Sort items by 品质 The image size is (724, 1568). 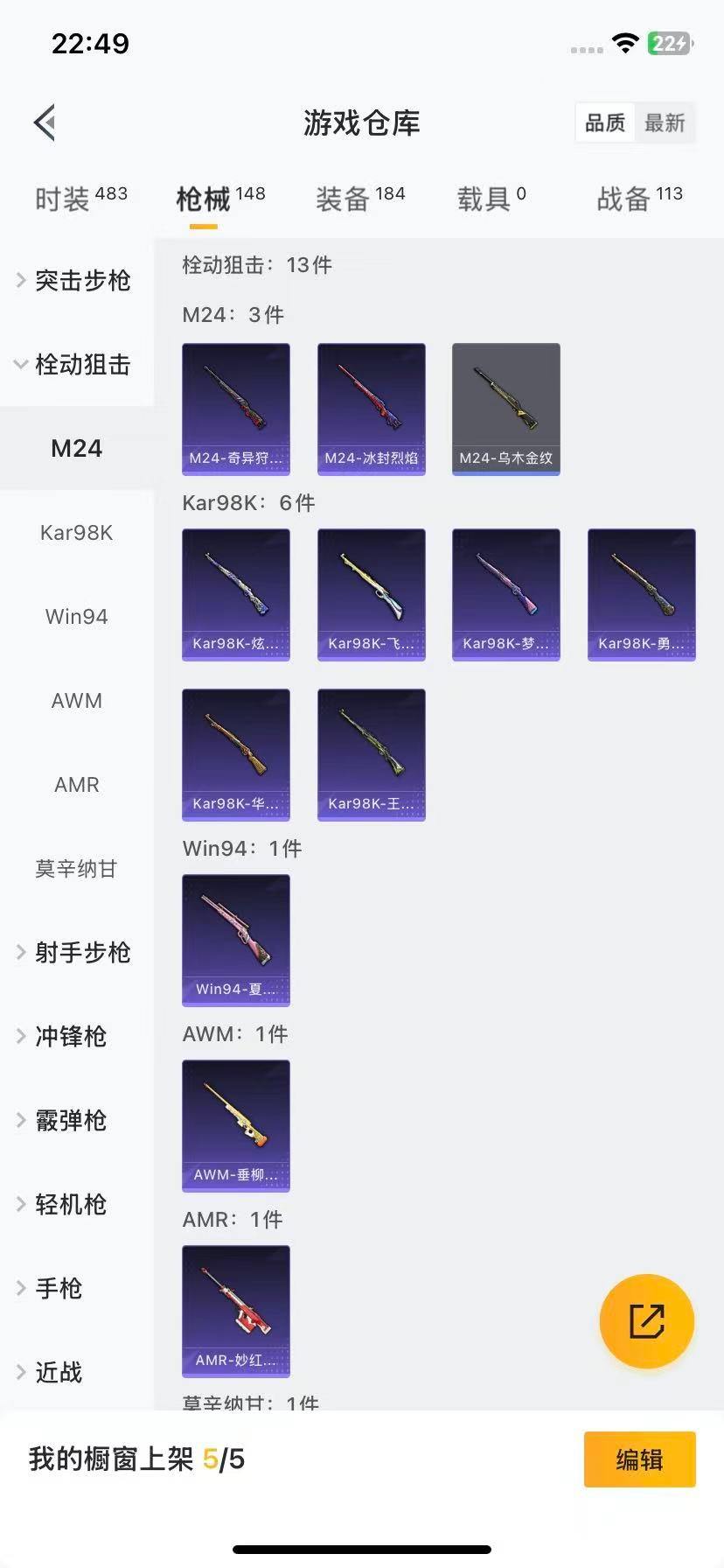605,122
